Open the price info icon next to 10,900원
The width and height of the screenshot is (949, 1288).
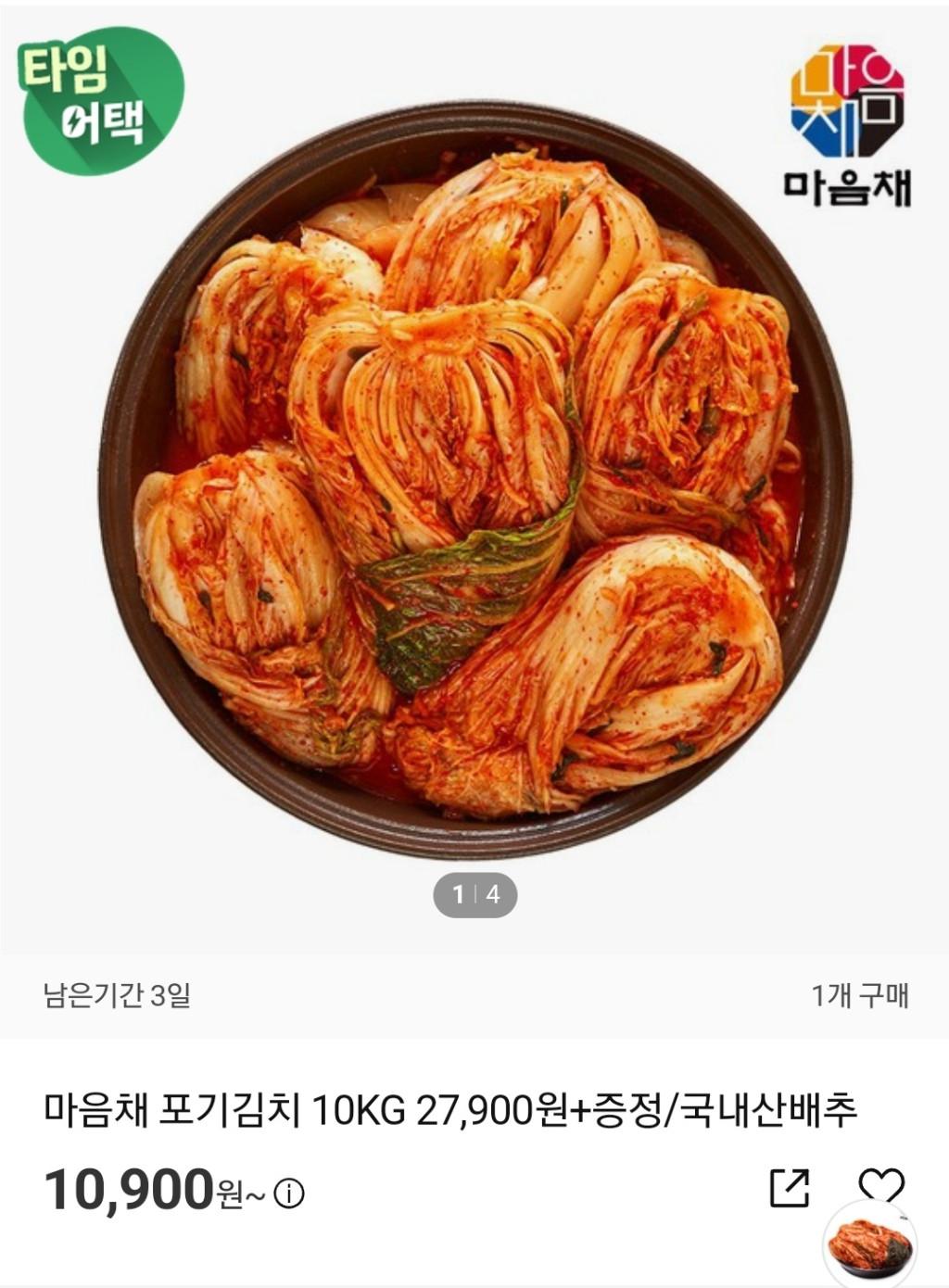pyautogui.click(x=289, y=1193)
